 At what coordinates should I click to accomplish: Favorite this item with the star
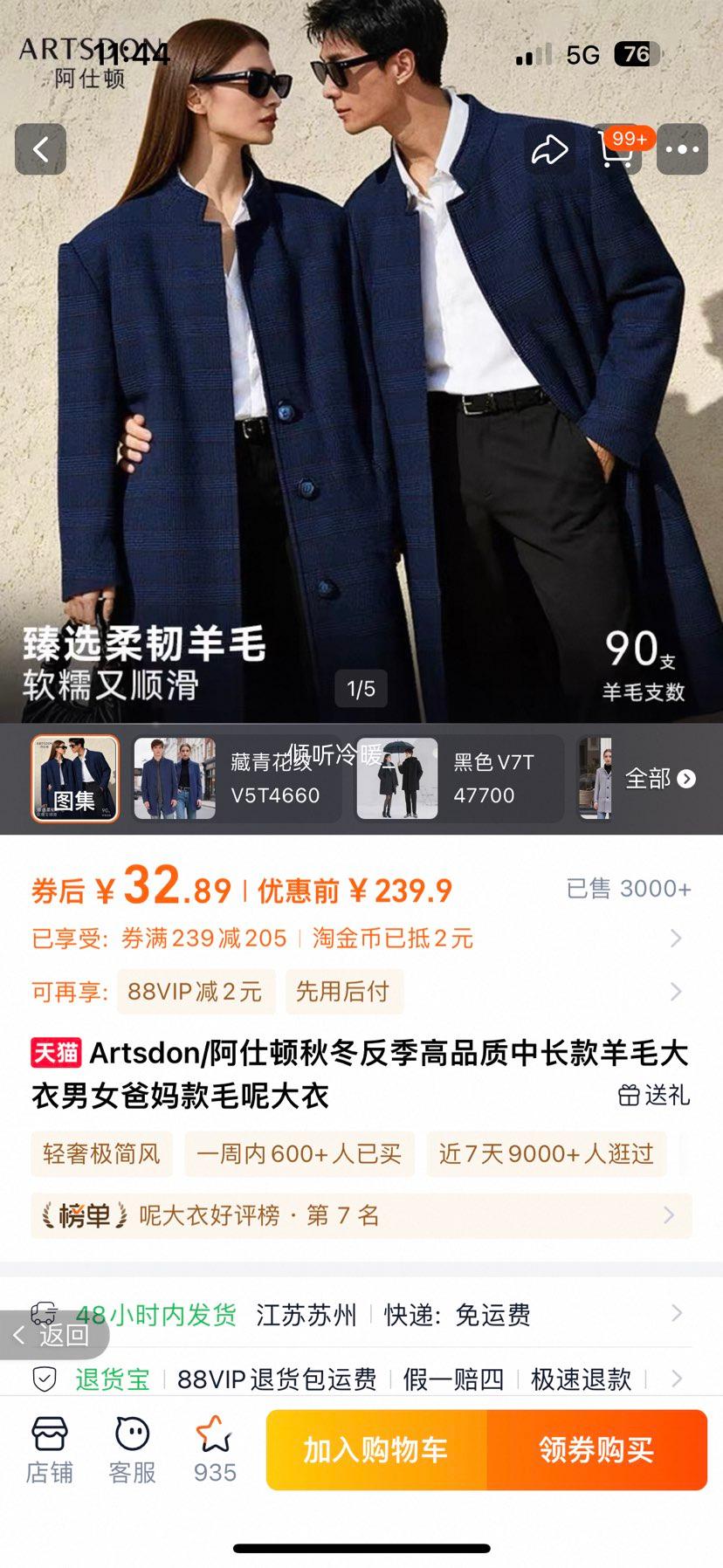(215, 1450)
